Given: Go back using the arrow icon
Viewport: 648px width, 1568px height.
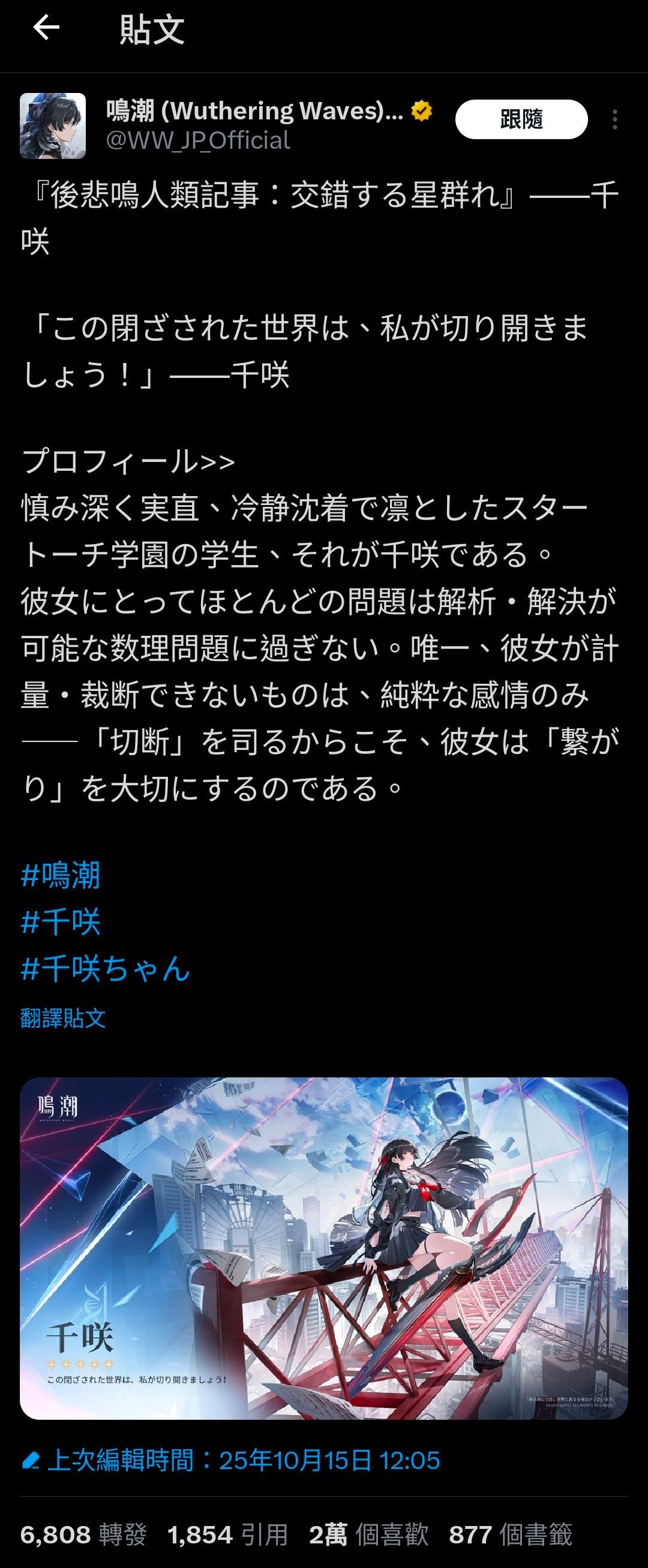Looking at the screenshot, I should (x=46, y=28).
